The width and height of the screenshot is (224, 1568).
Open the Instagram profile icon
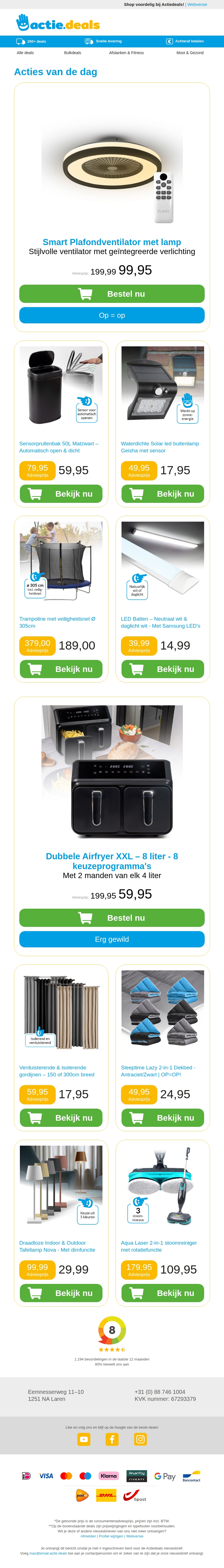(x=140, y=1439)
